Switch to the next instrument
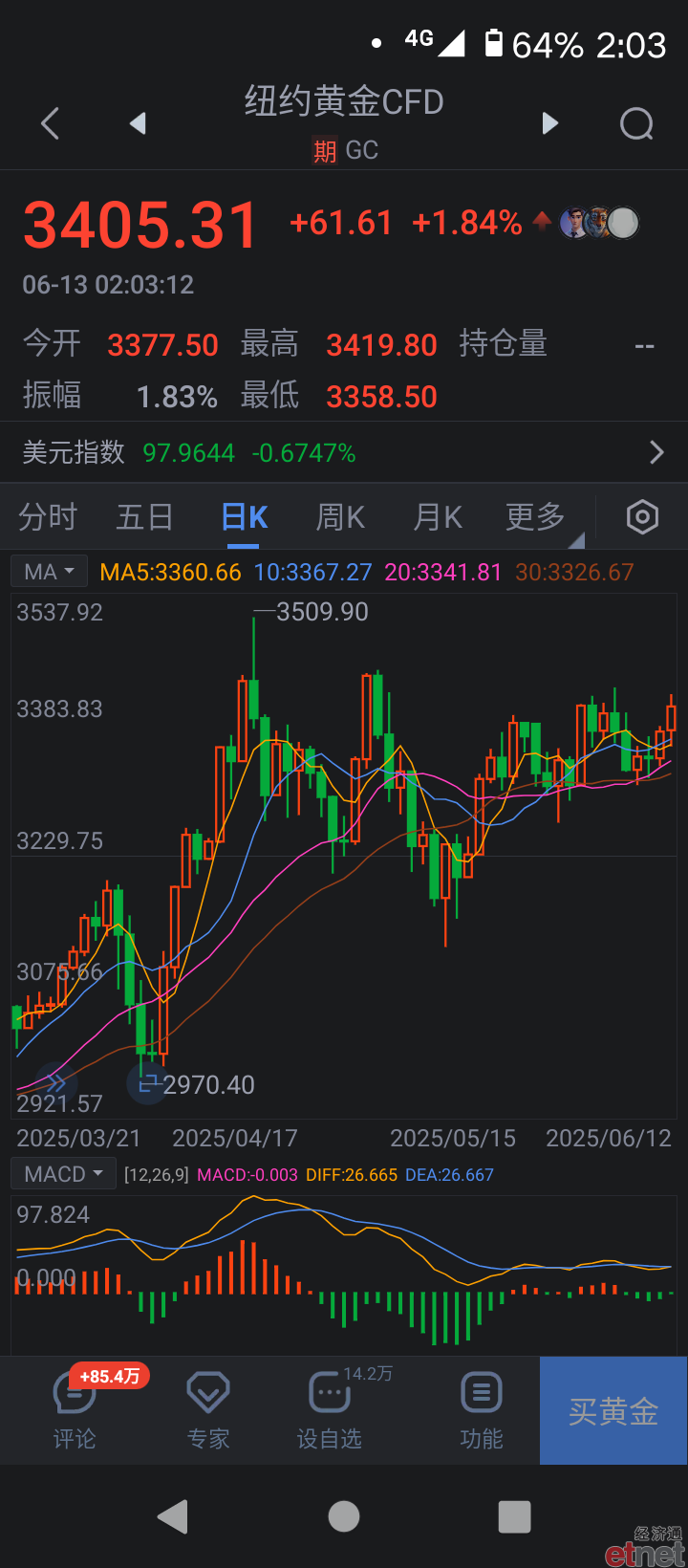The width and height of the screenshot is (688, 1568). coord(549,123)
